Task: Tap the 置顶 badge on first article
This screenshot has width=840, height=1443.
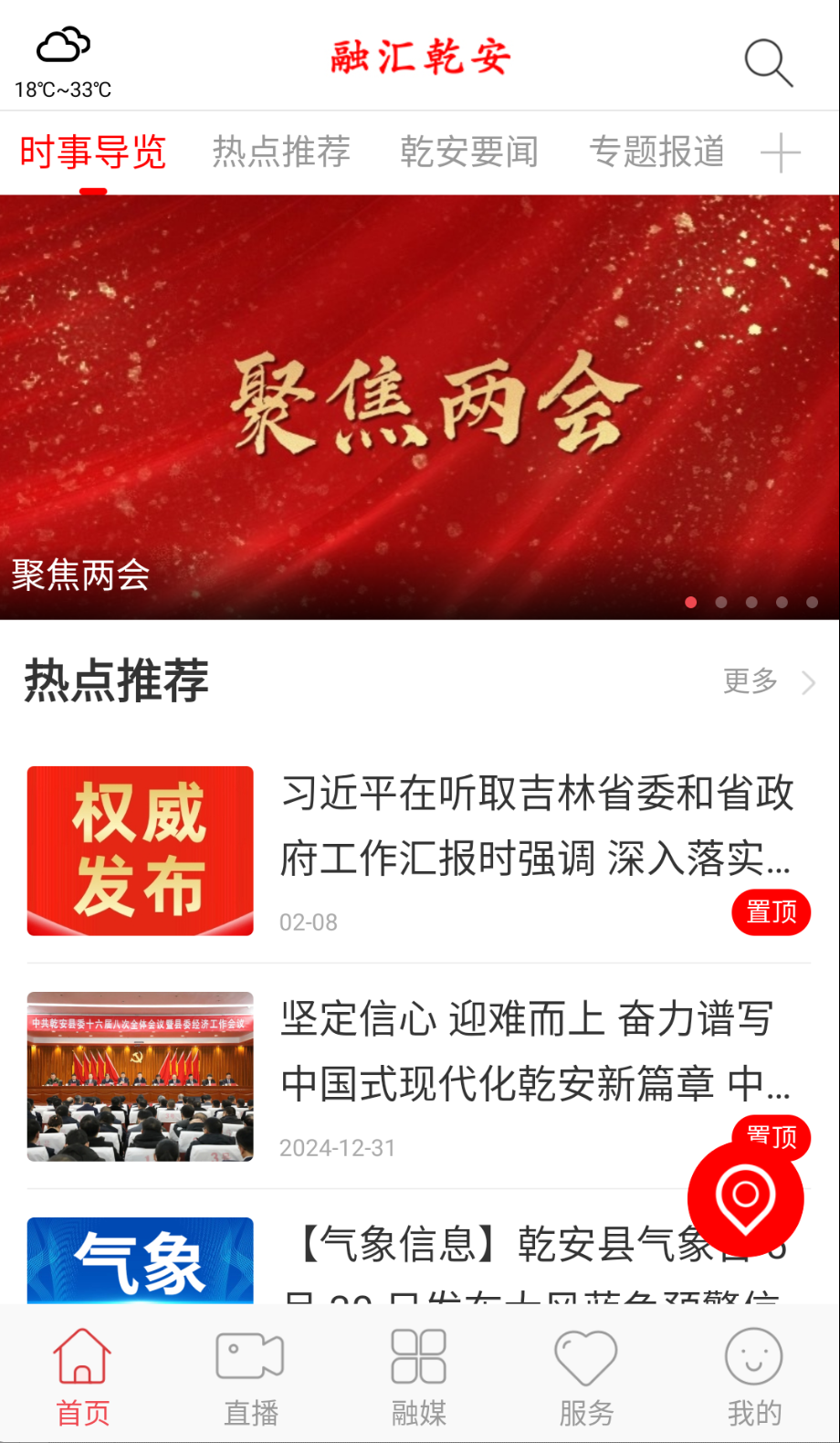Action: coord(771,911)
